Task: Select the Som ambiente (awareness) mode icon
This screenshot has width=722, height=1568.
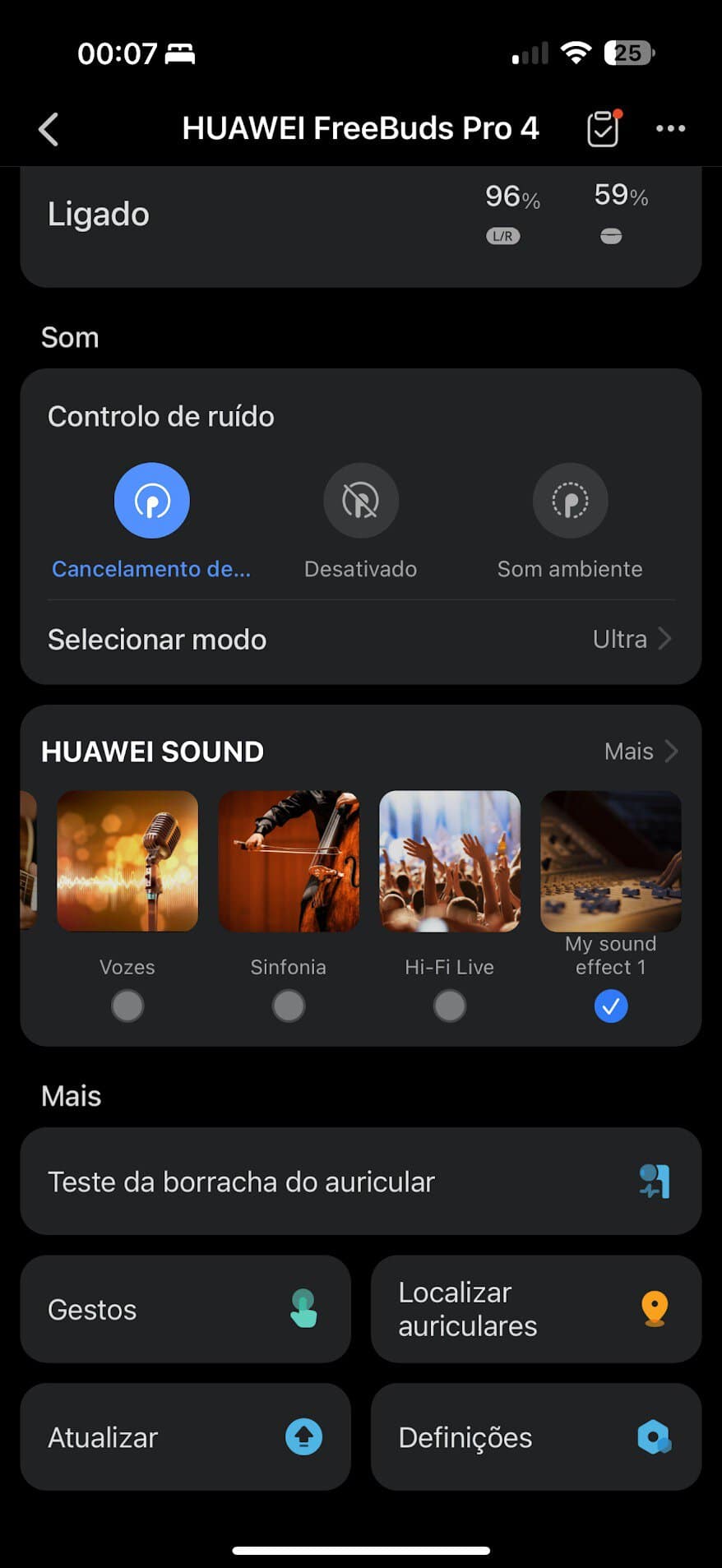Action: (570, 500)
